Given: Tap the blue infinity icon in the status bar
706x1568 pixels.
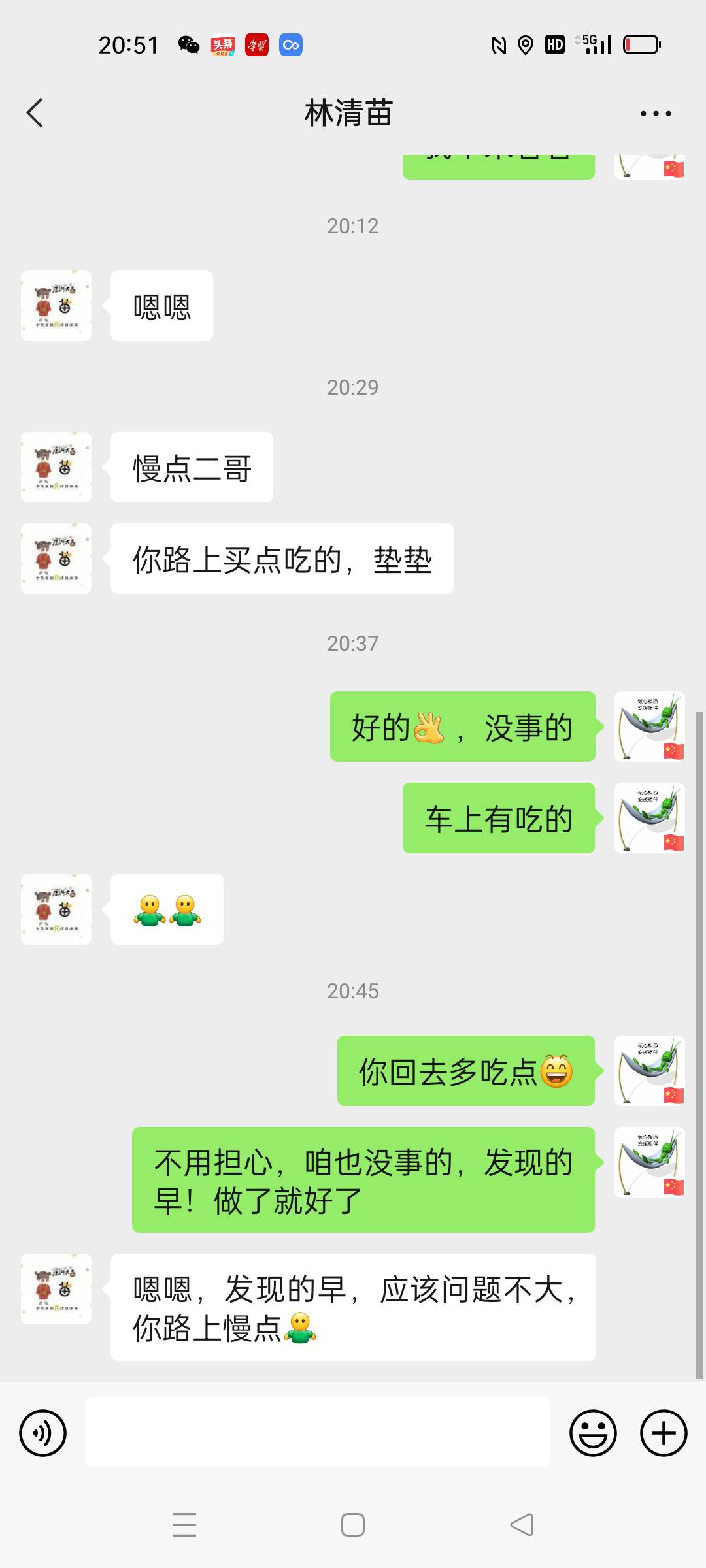Looking at the screenshot, I should point(291,44).
